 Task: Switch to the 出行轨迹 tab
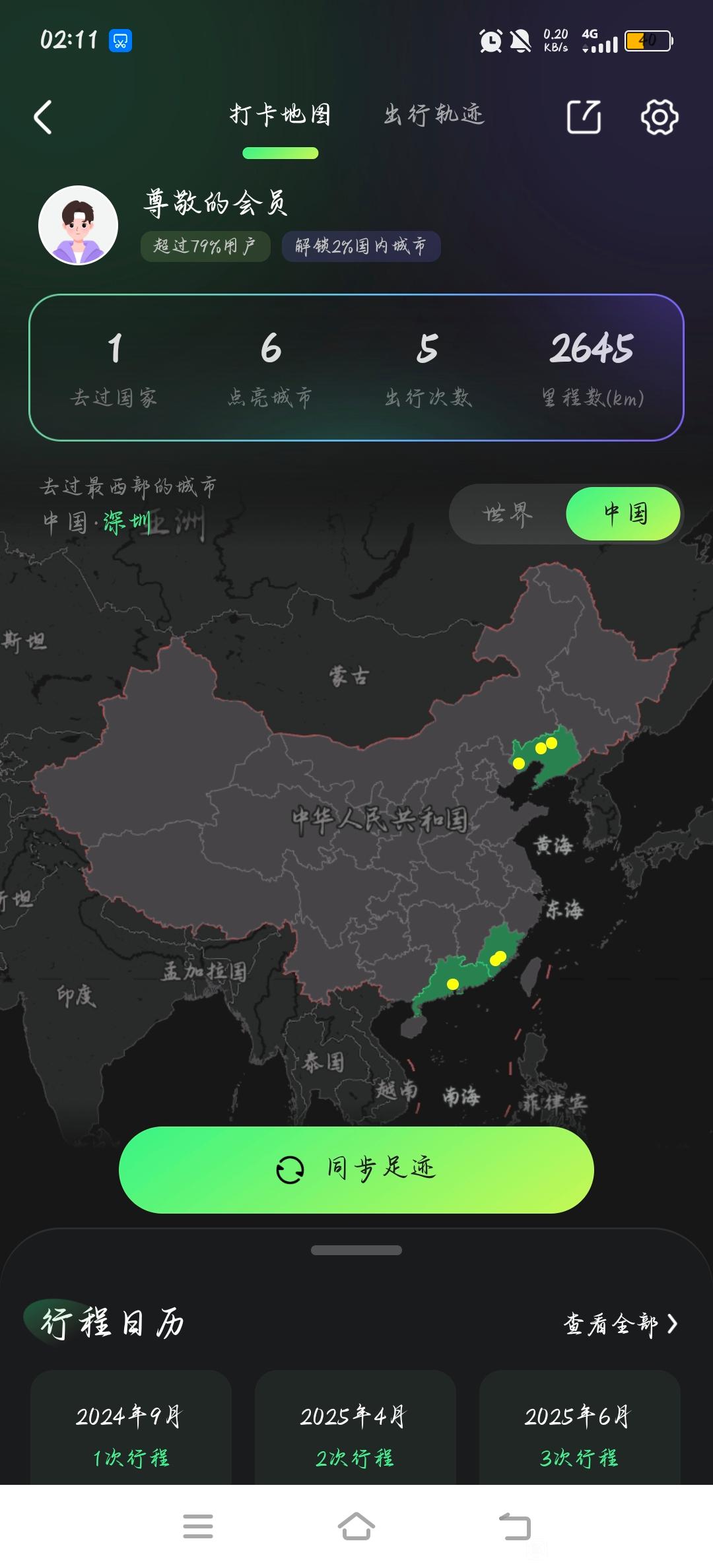click(x=434, y=115)
